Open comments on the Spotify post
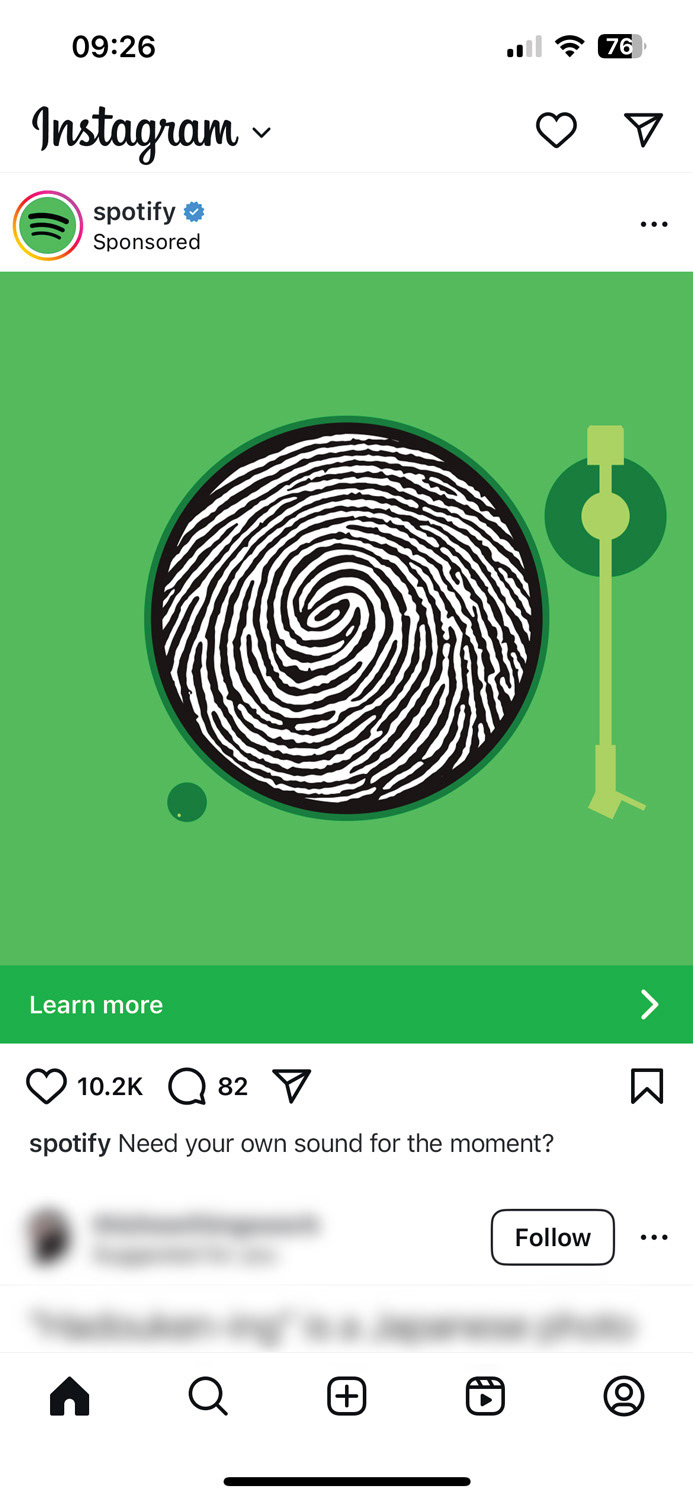Viewport: 693px width, 1500px height. pos(187,1086)
